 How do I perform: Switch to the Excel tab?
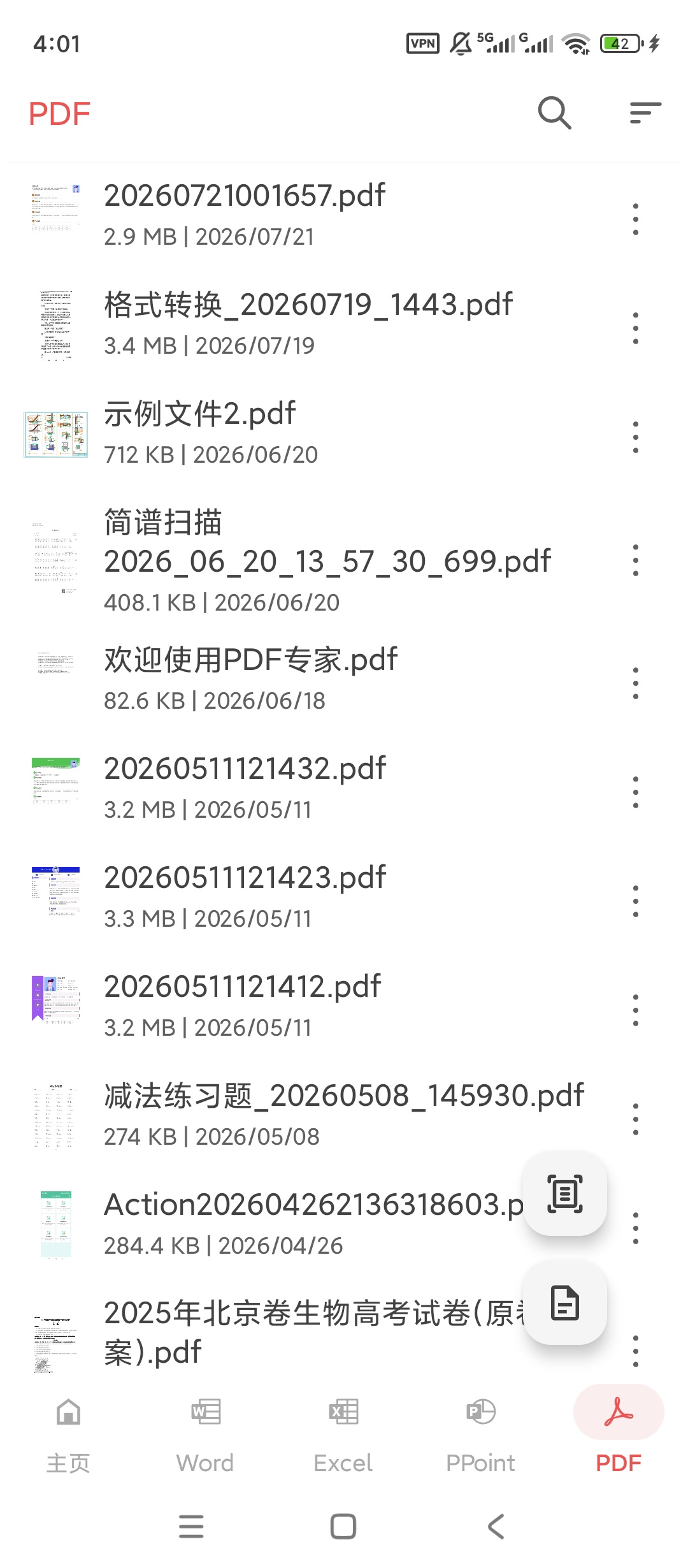click(343, 1435)
